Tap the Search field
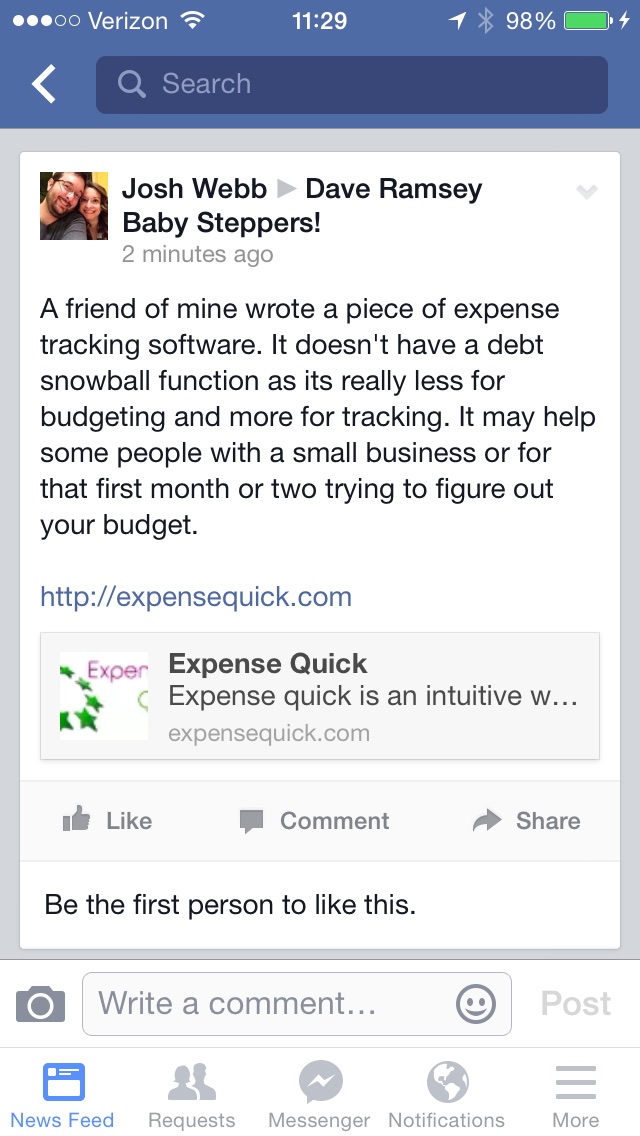This screenshot has height=1136, width=640. tap(352, 85)
